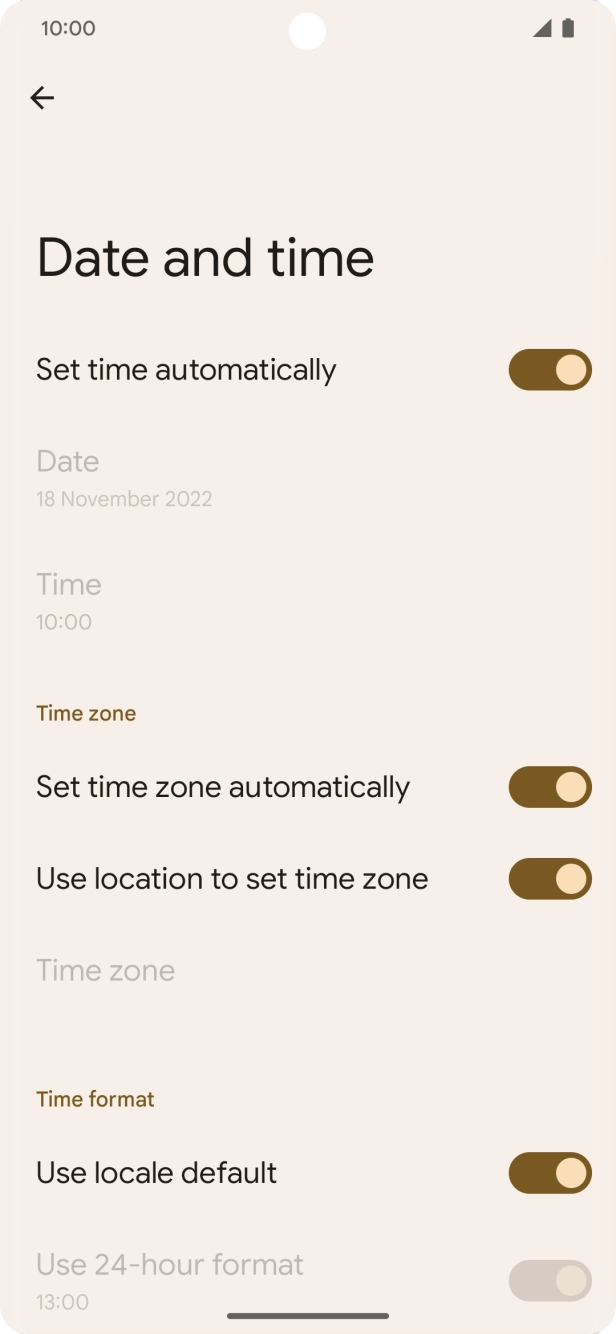The width and height of the screenshot is (616, 1334).
Task: Go back from Date and time
Action: pos(42,97)
